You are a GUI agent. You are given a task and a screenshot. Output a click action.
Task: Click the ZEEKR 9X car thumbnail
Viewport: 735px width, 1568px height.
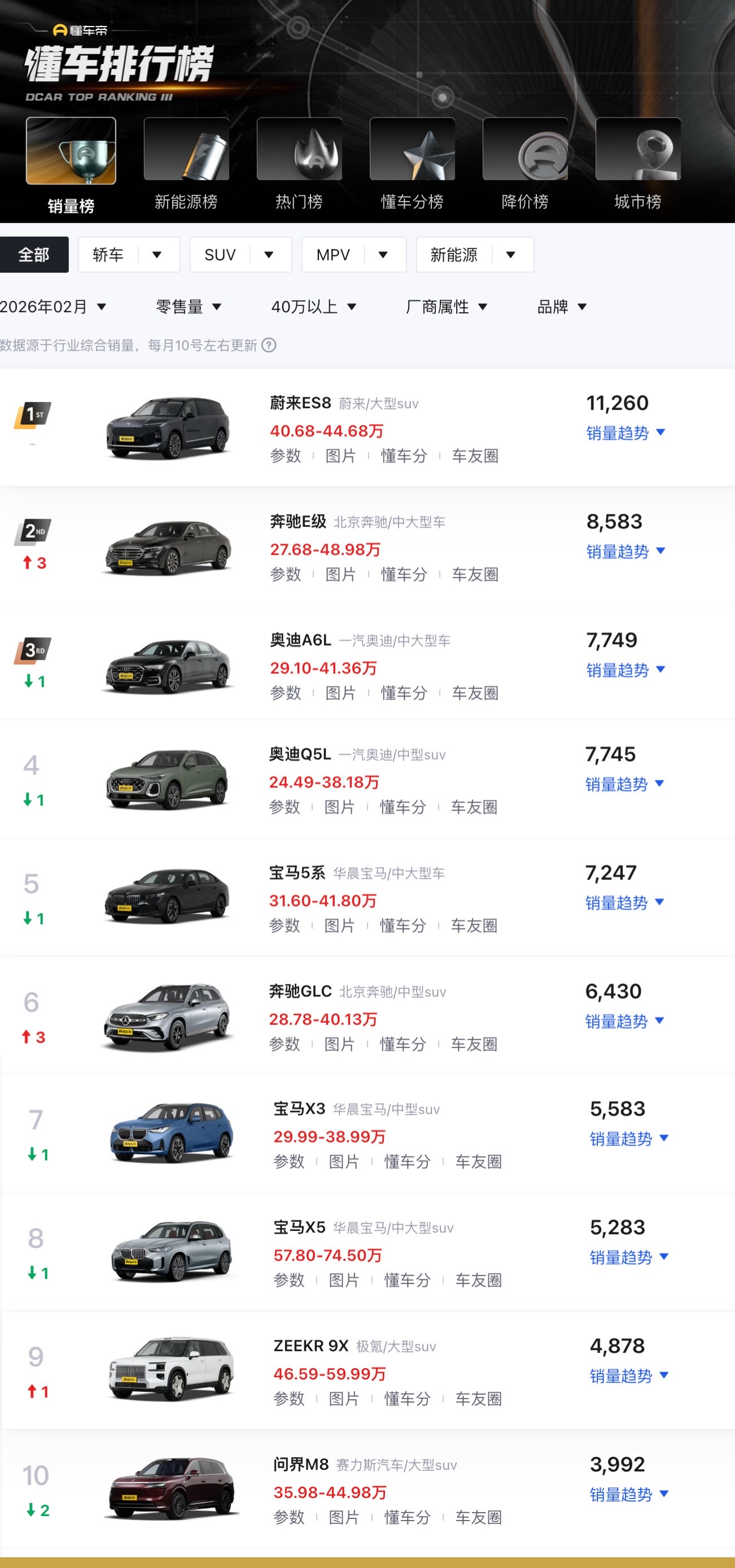(x=169, y=1367)
